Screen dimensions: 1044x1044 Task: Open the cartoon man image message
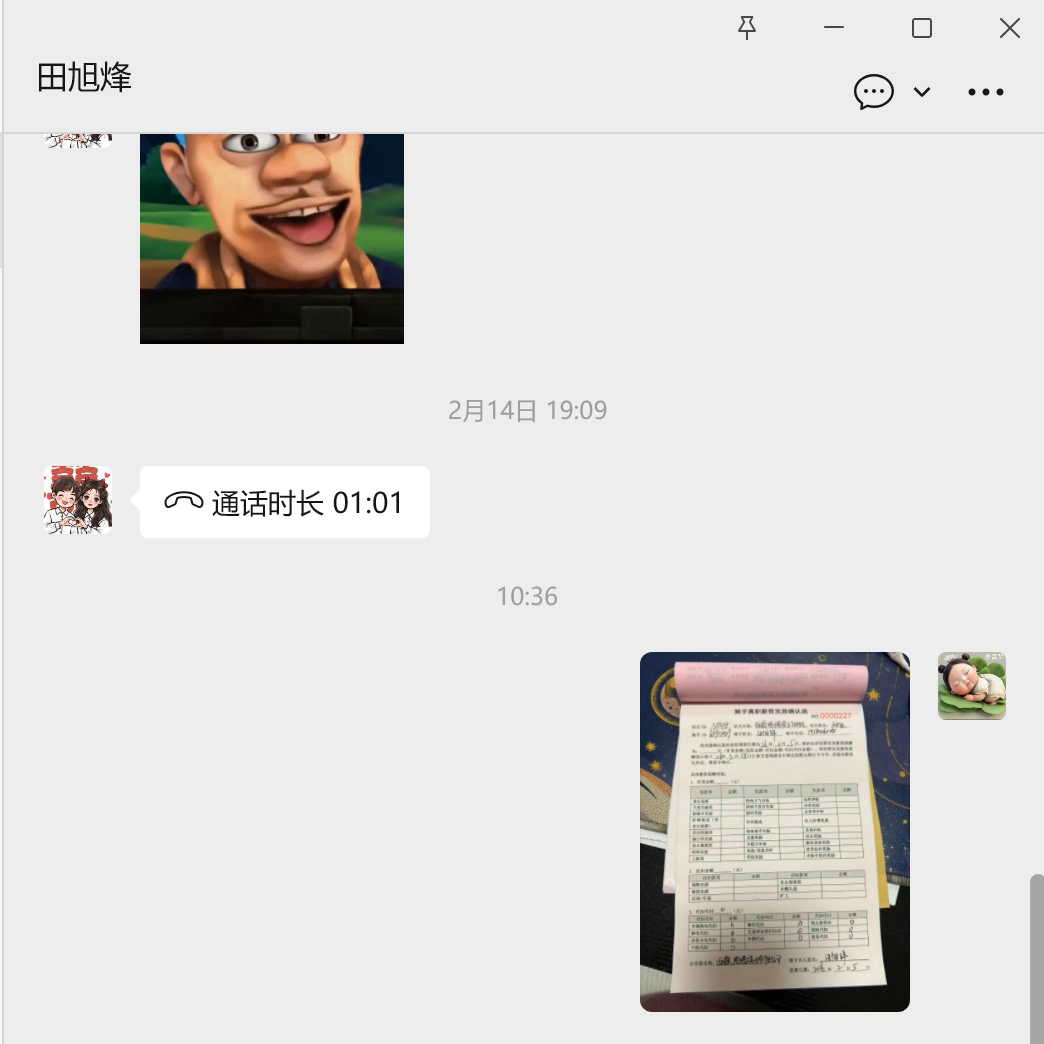(272, 238)
